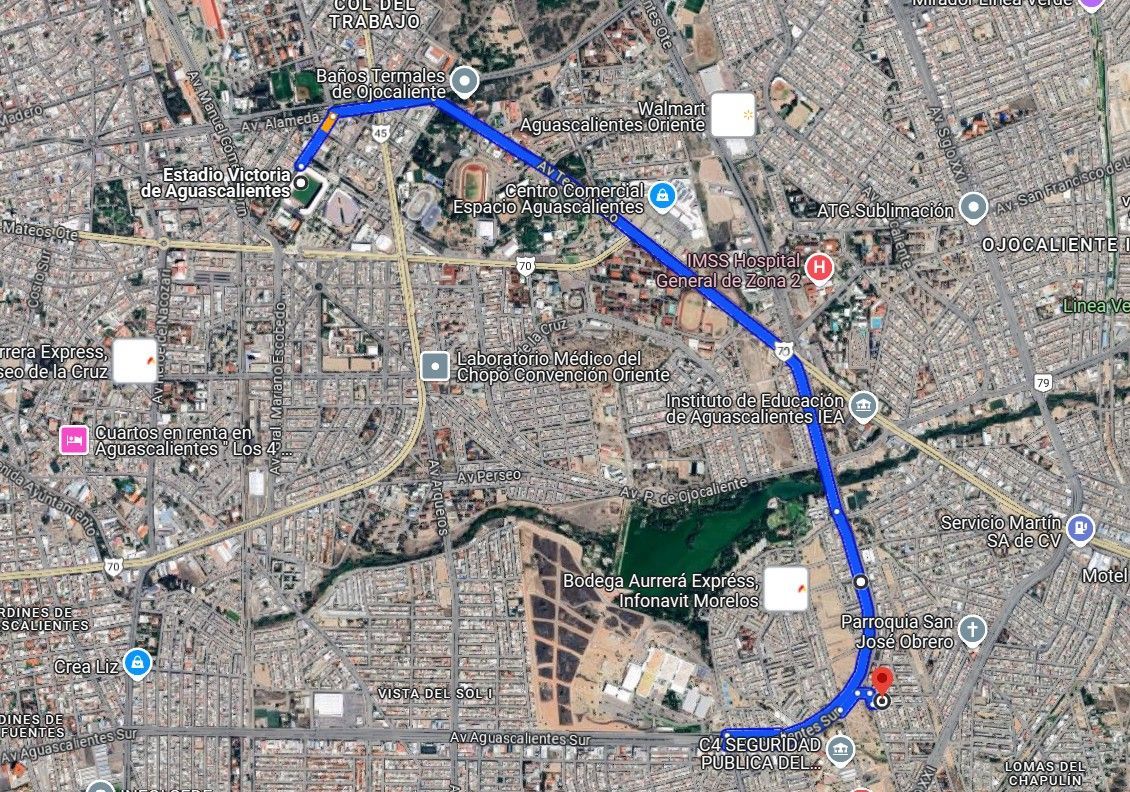Tap the Centro Comercial Espacio Aguascalientes shopping pin

tap(662, 196)
